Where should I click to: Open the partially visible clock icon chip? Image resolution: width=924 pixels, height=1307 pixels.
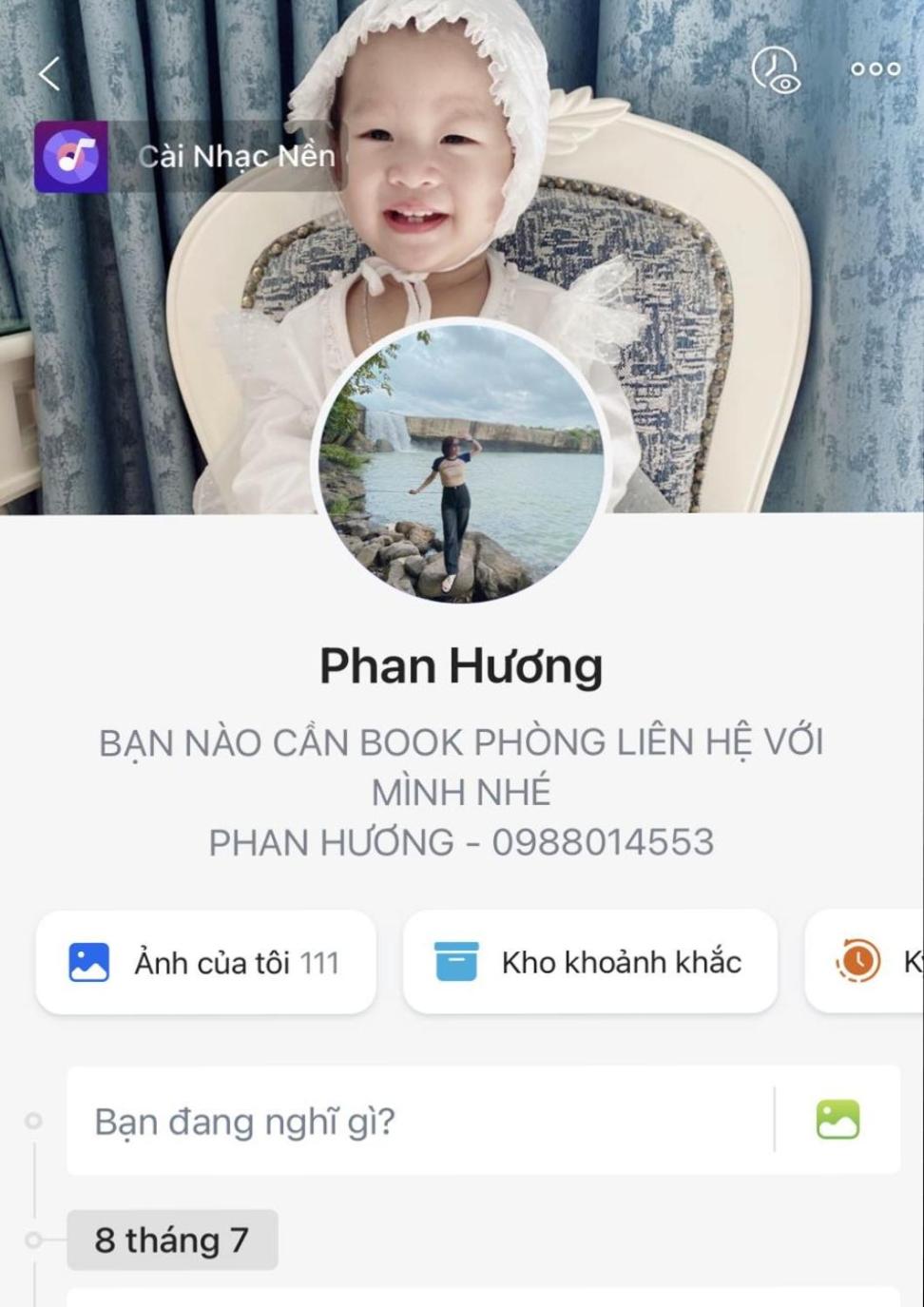point(865,961)
